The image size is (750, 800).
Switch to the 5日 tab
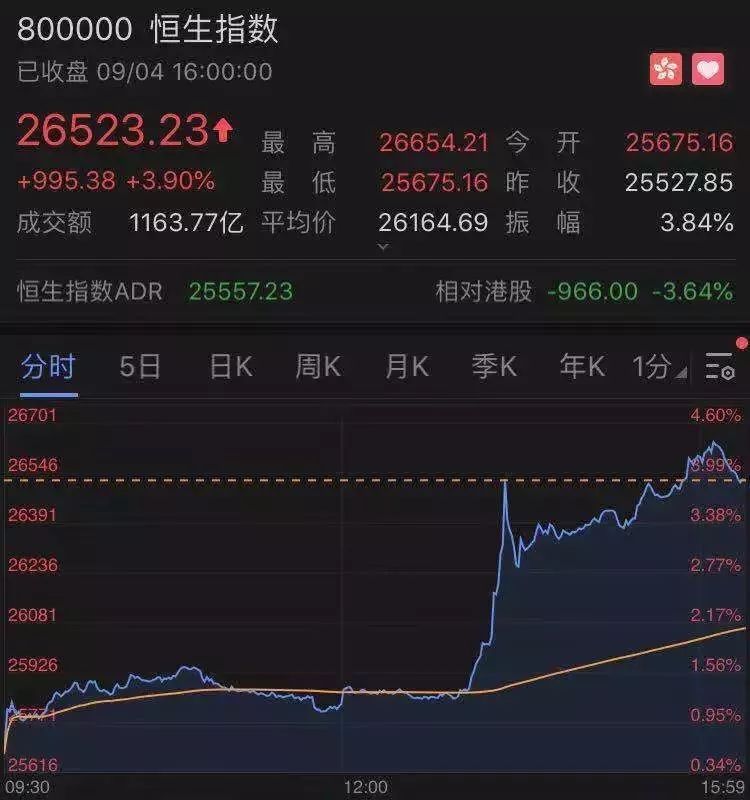click(x=139, y=367)
